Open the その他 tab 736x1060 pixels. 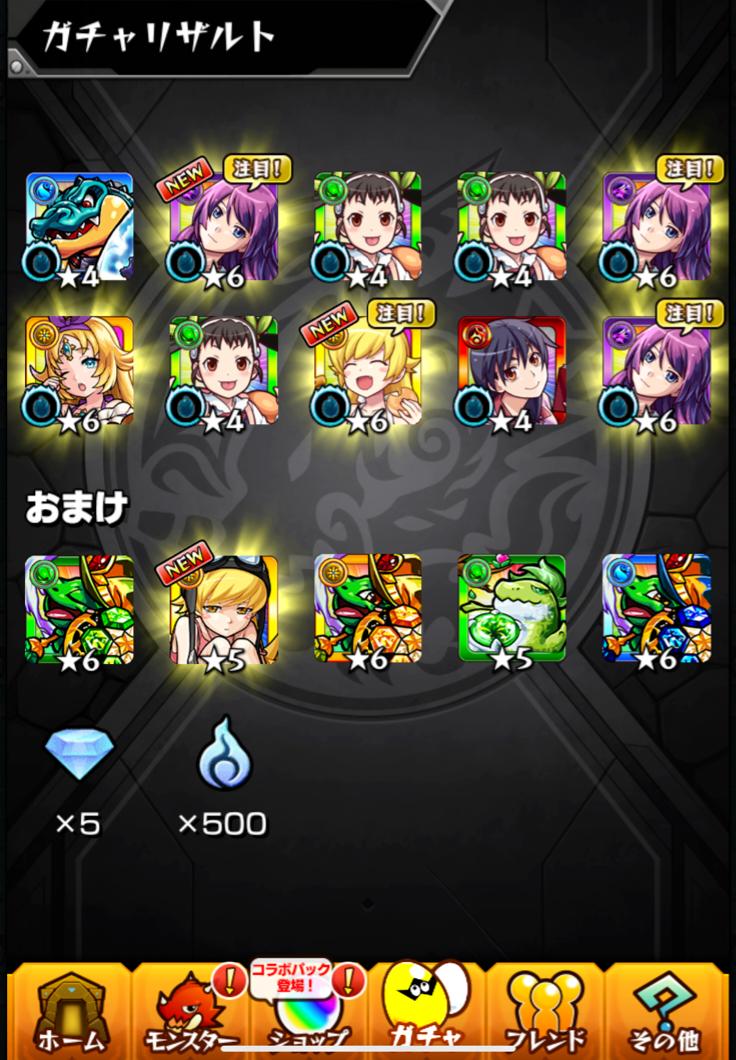click(x=666, y=1010)
